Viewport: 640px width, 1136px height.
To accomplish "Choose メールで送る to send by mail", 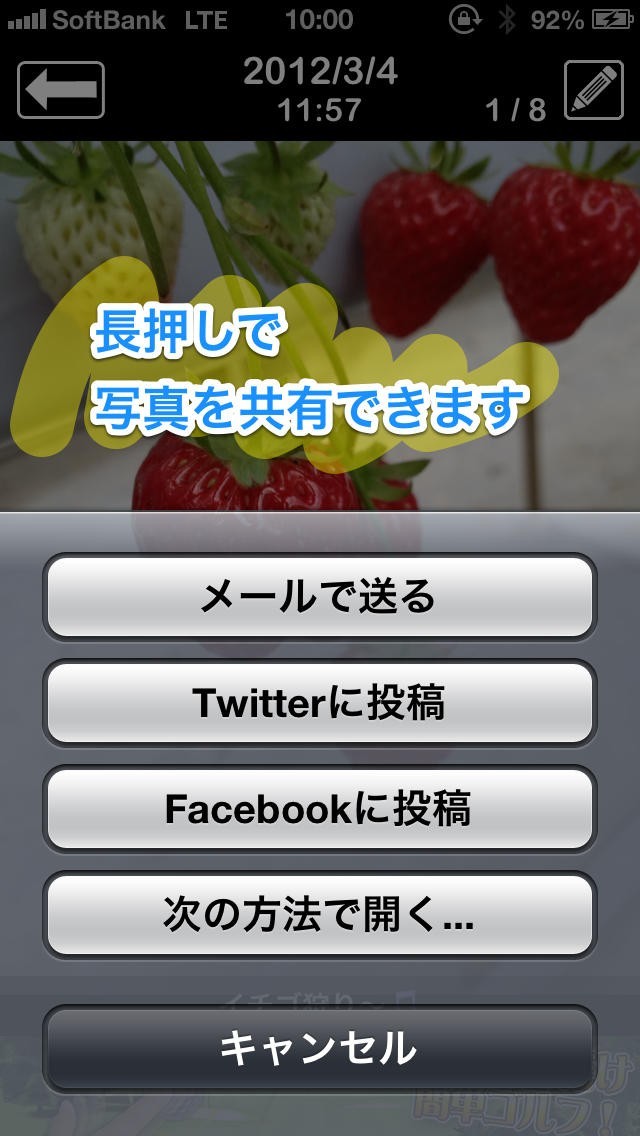I will point(319,597).
